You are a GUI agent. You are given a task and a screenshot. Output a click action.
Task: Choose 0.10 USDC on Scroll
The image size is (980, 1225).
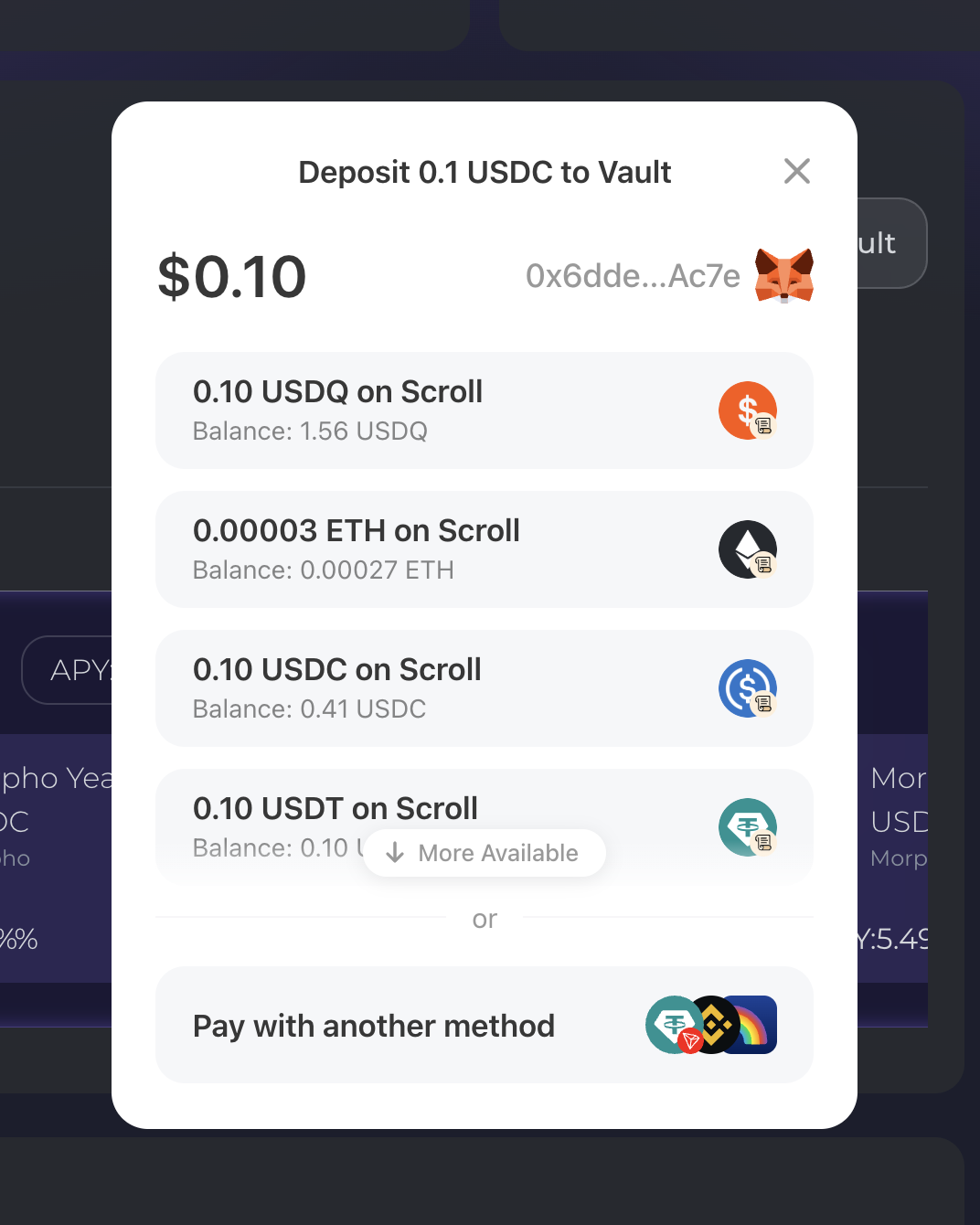pyautogui.click(x=484, y=688)
